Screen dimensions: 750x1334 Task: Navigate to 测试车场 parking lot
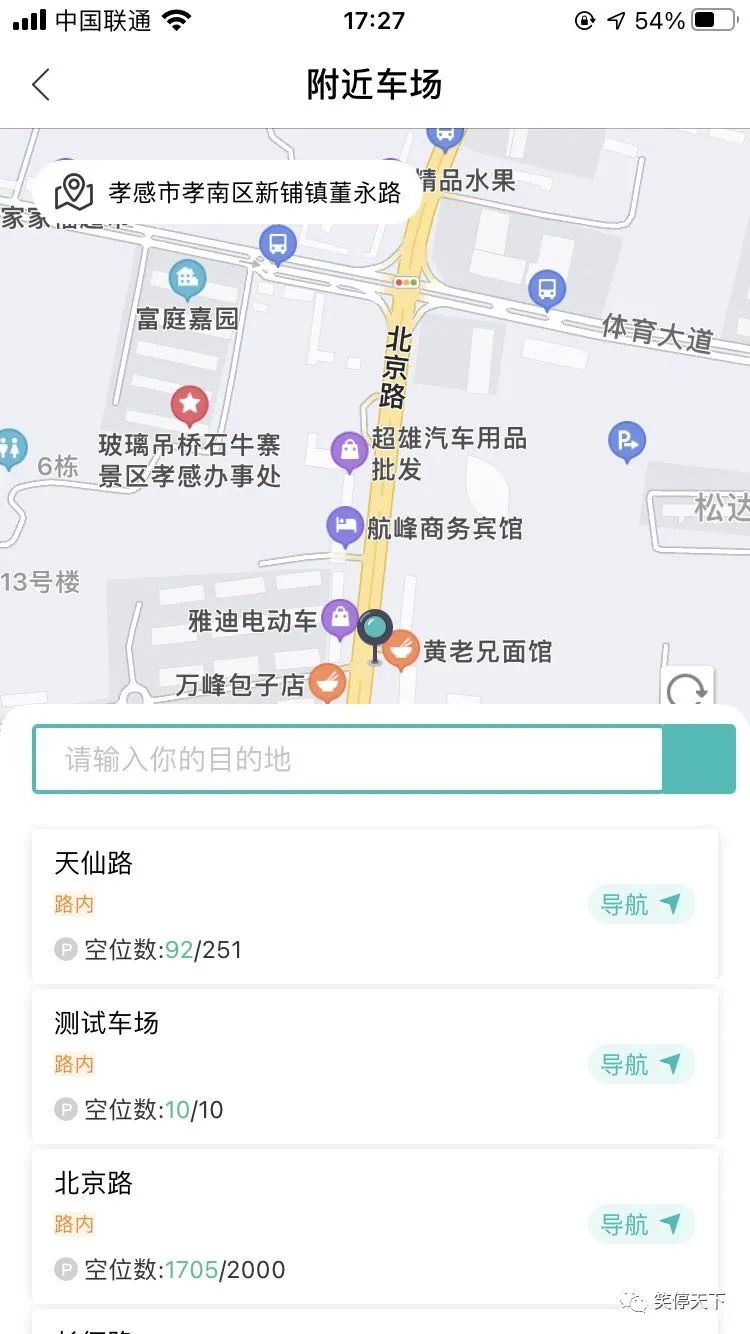point(641,1065)
